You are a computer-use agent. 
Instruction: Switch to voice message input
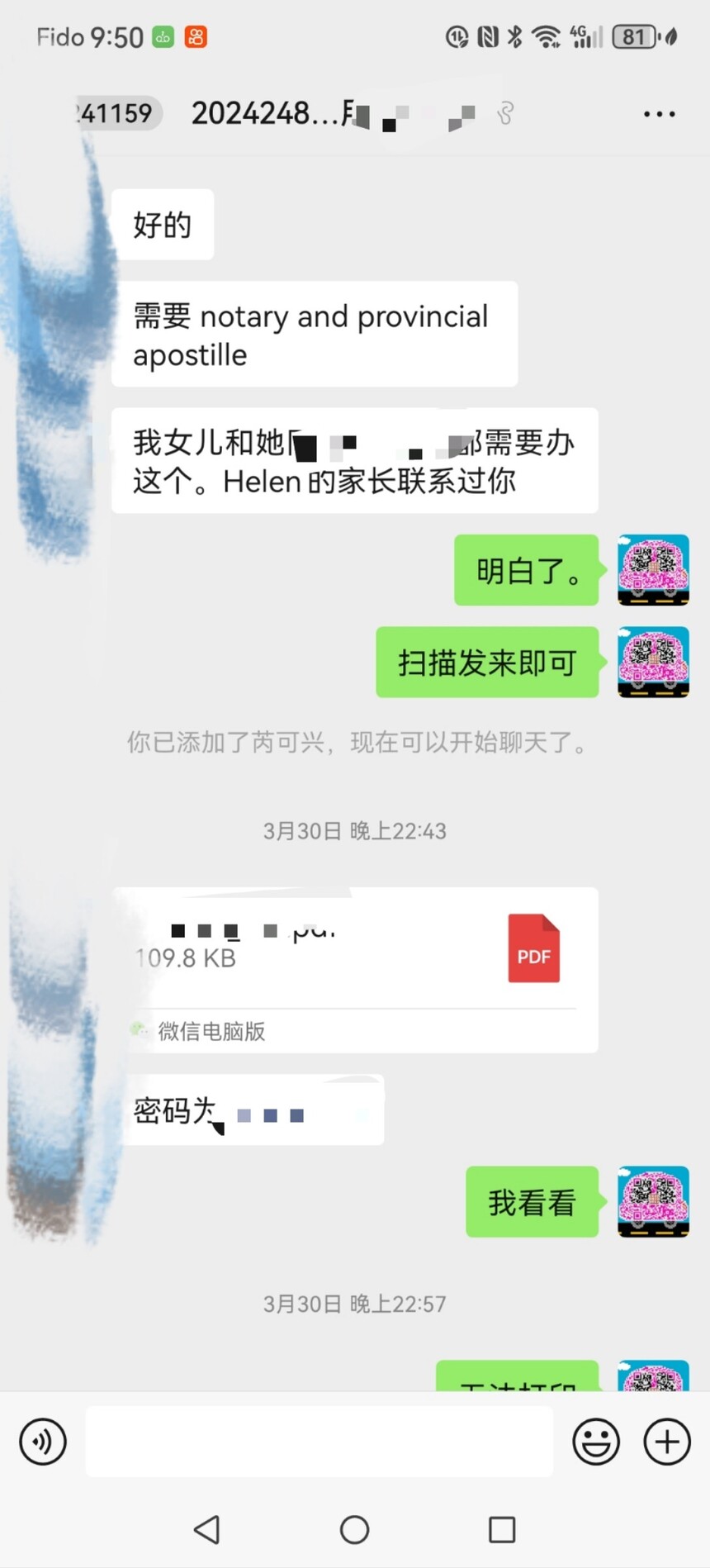click(43, 1442)
